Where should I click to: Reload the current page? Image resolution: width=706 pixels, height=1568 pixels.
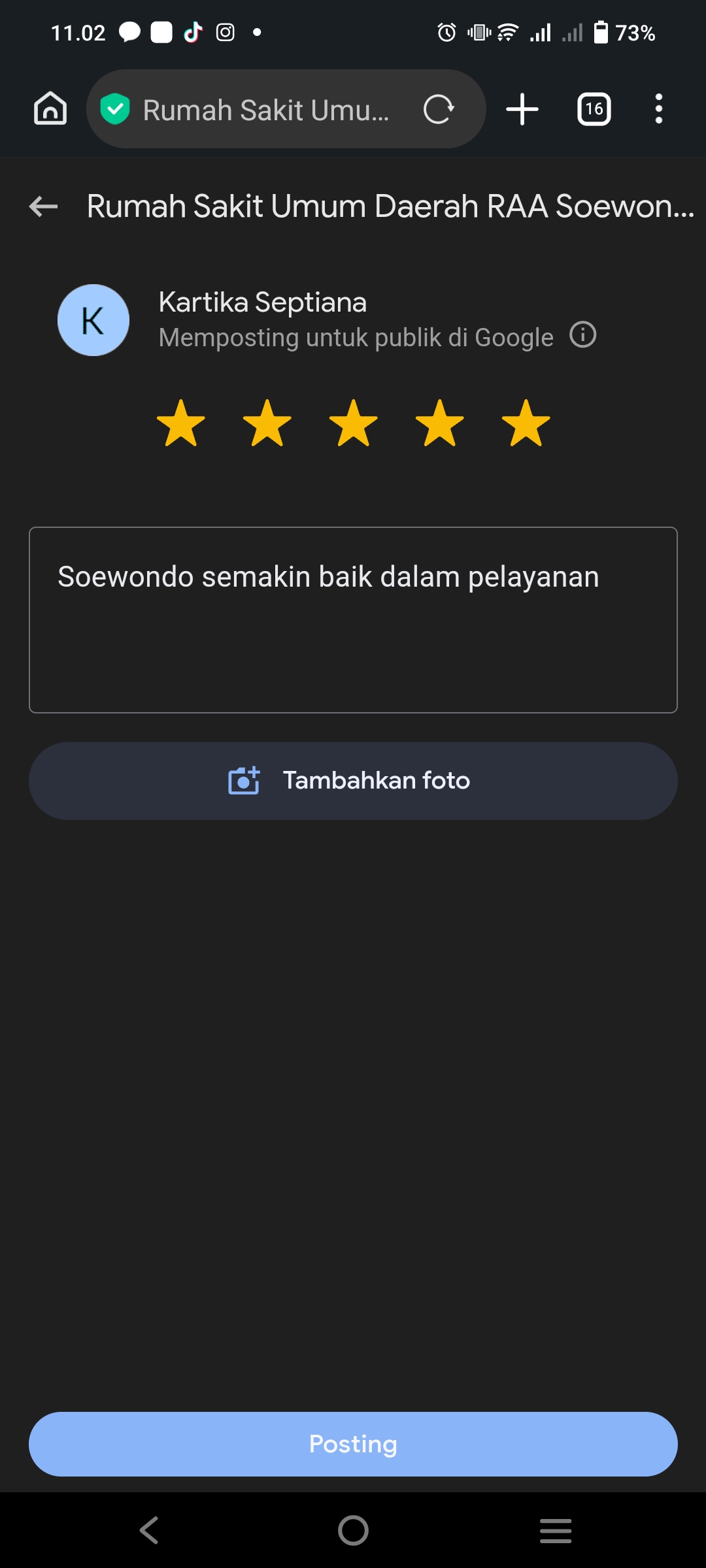(439, 109)
